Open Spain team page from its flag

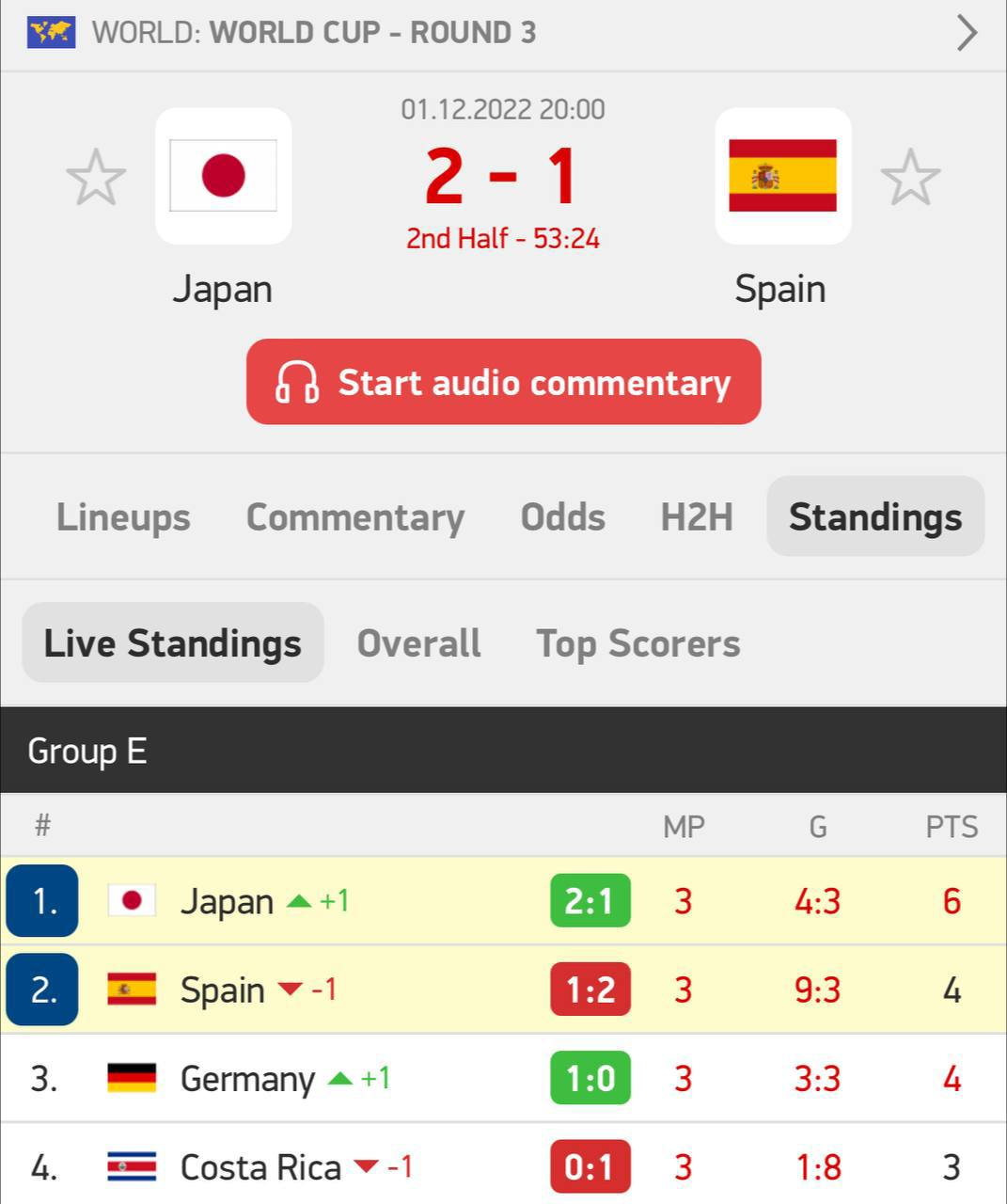782,176
